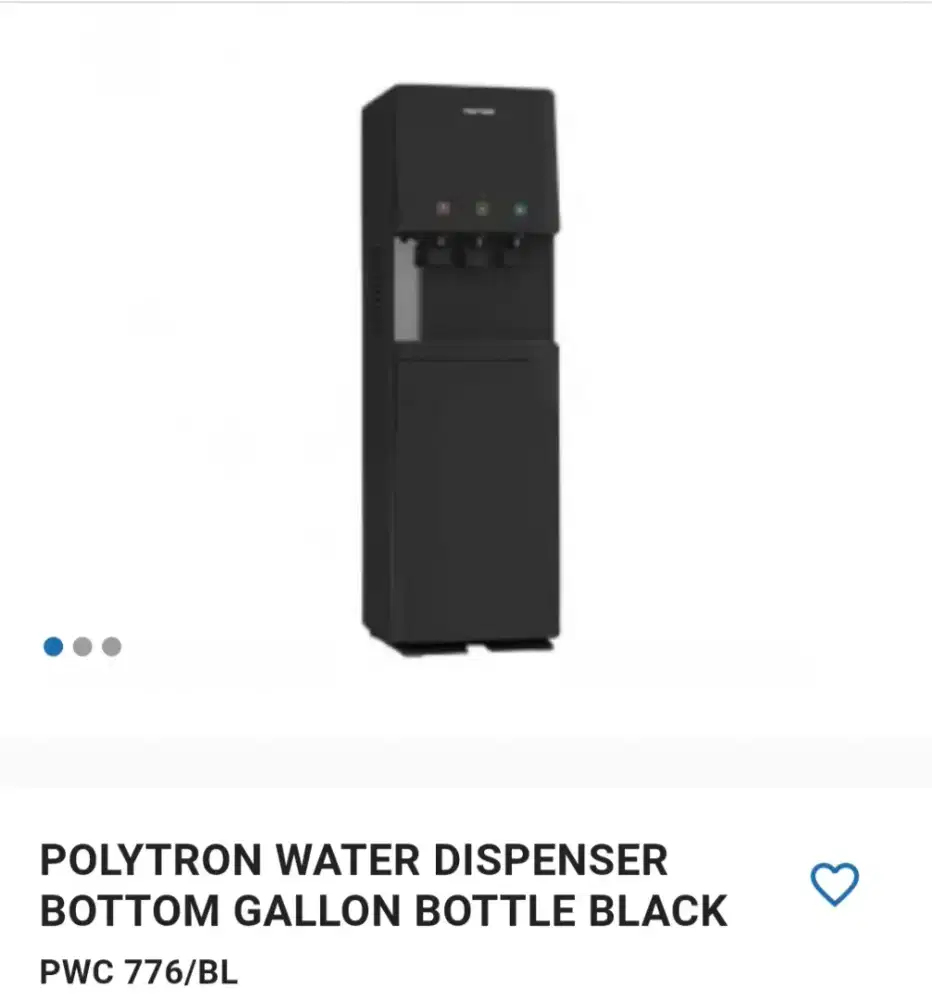Click the blue dot in the pagination indicator
The width and height of the screenshot is (932, 1000).
tap(51, 645)
